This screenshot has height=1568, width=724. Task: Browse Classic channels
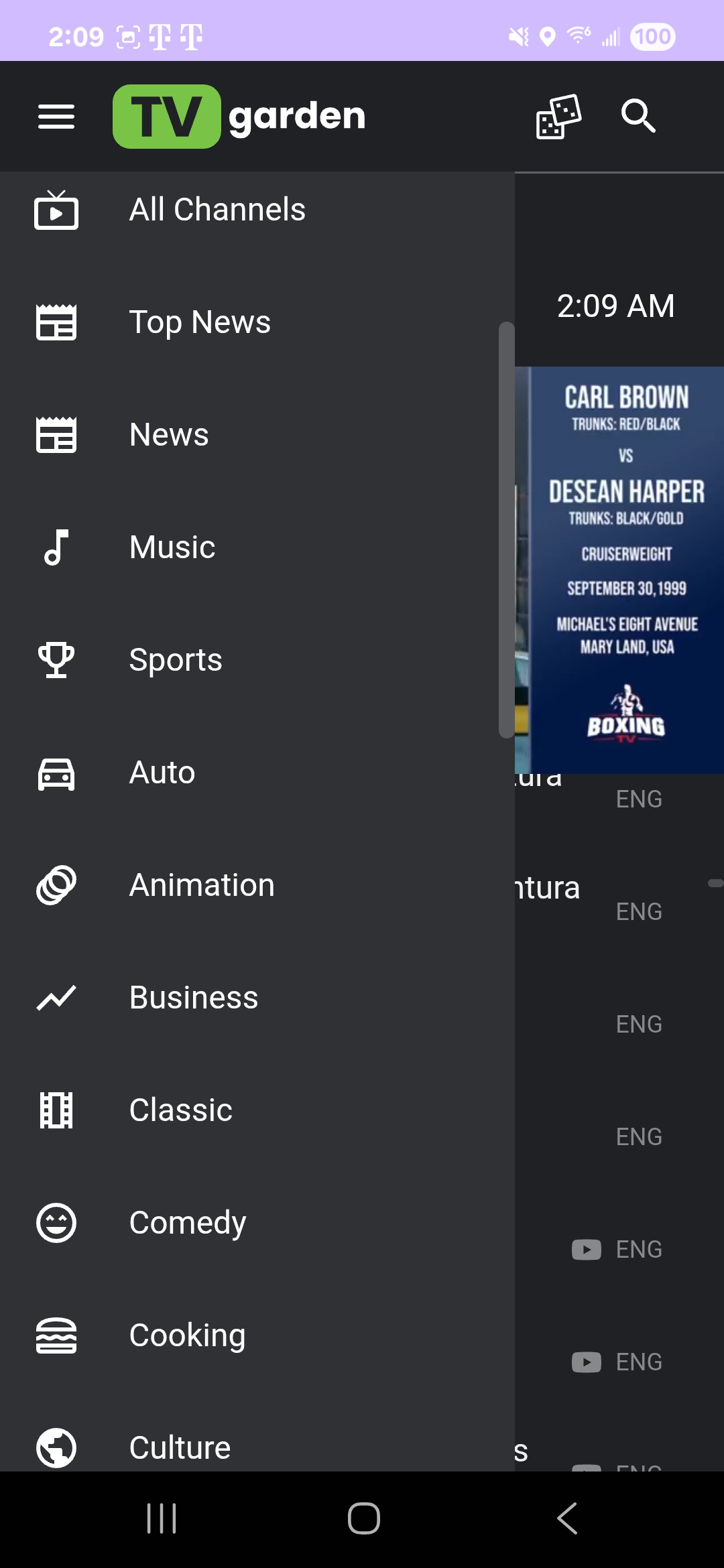click(x=181, y=1110)
